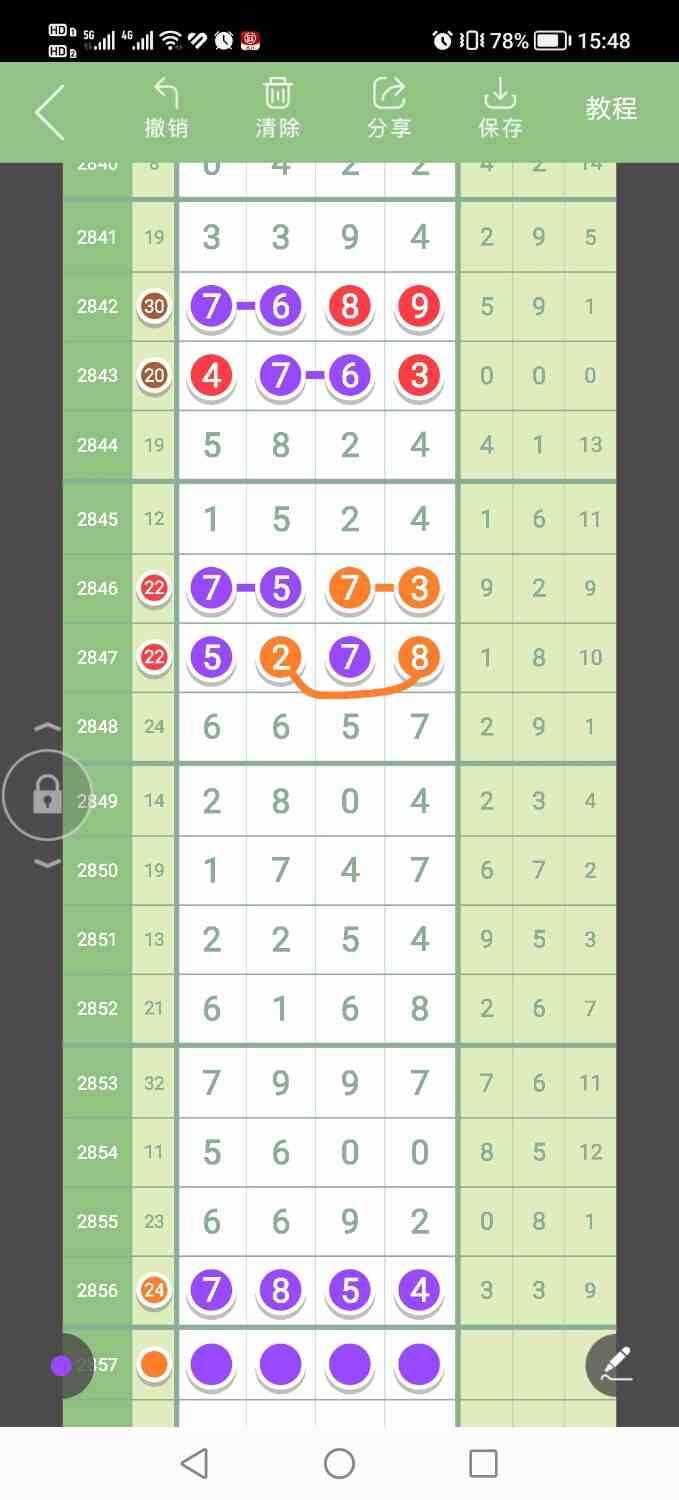Open the 教程 tutorial

point(611,109)
